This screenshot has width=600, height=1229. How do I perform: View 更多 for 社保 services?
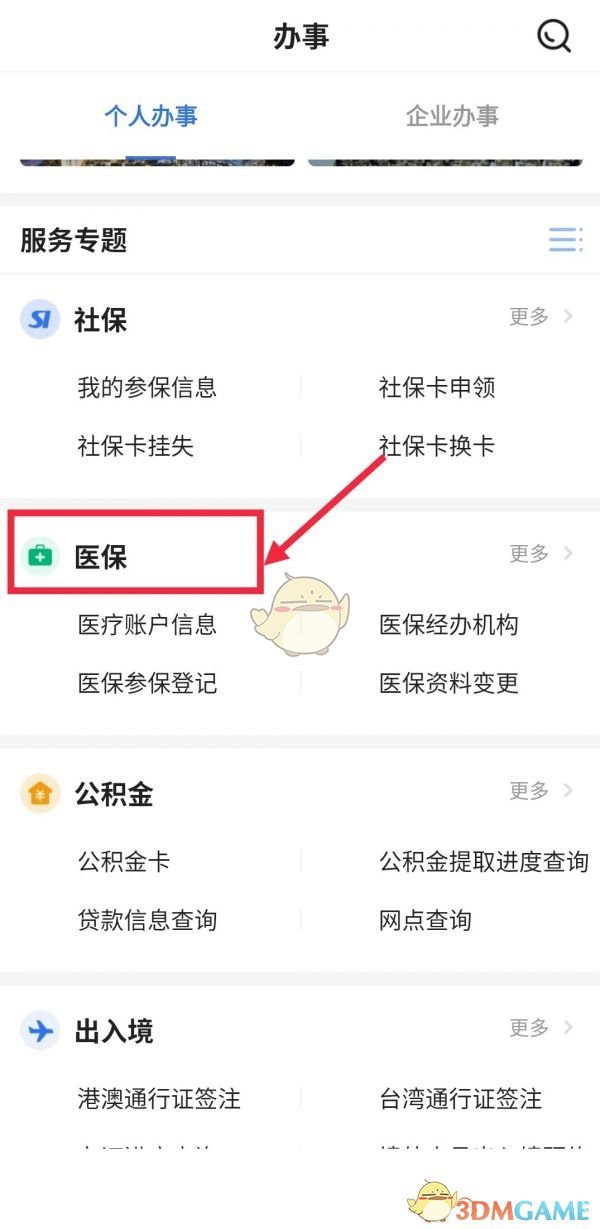click(540, 317)
